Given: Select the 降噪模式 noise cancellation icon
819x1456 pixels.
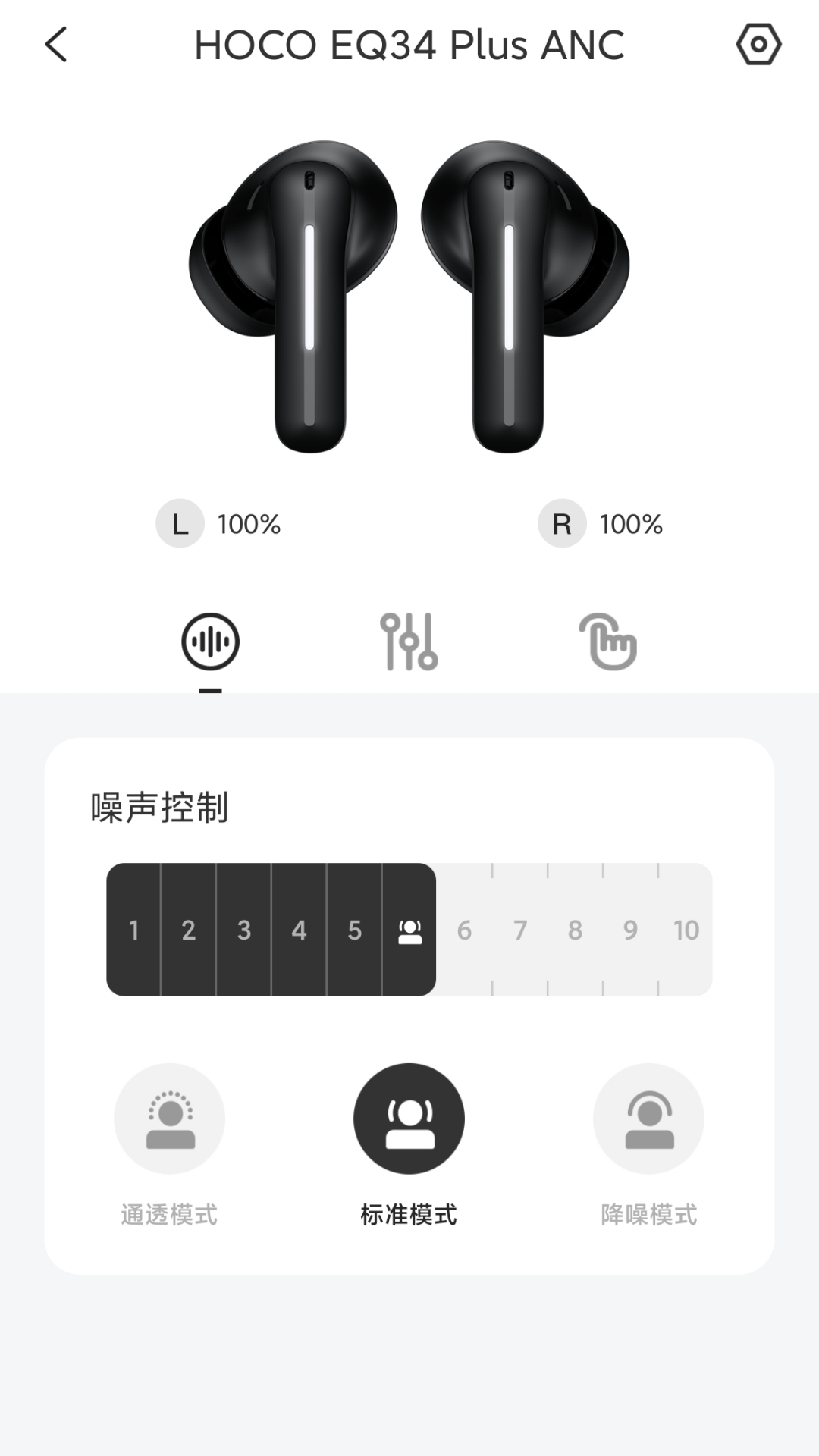Looking at the screenshot, I should pyautogui.click(x=648, y=1119).
